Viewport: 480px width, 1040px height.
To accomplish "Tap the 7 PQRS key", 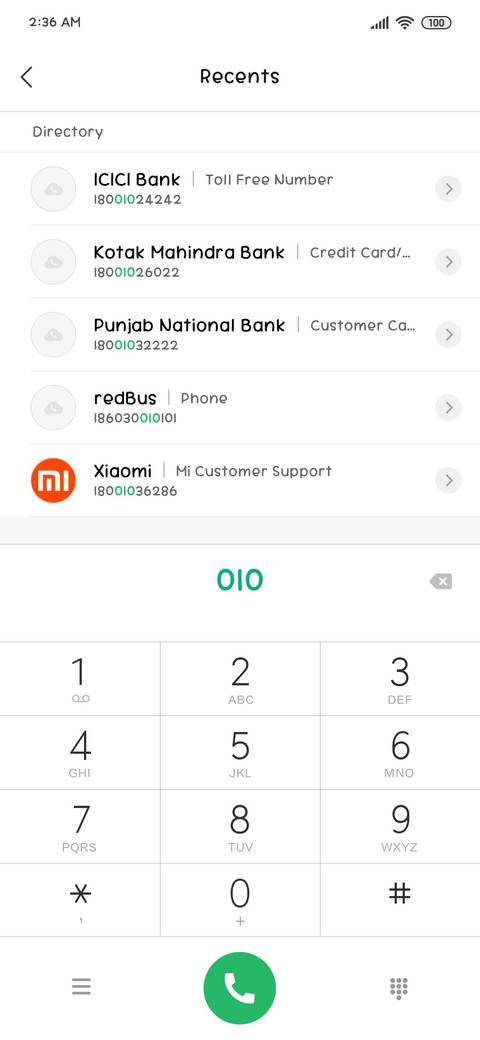I will [80, 827].
